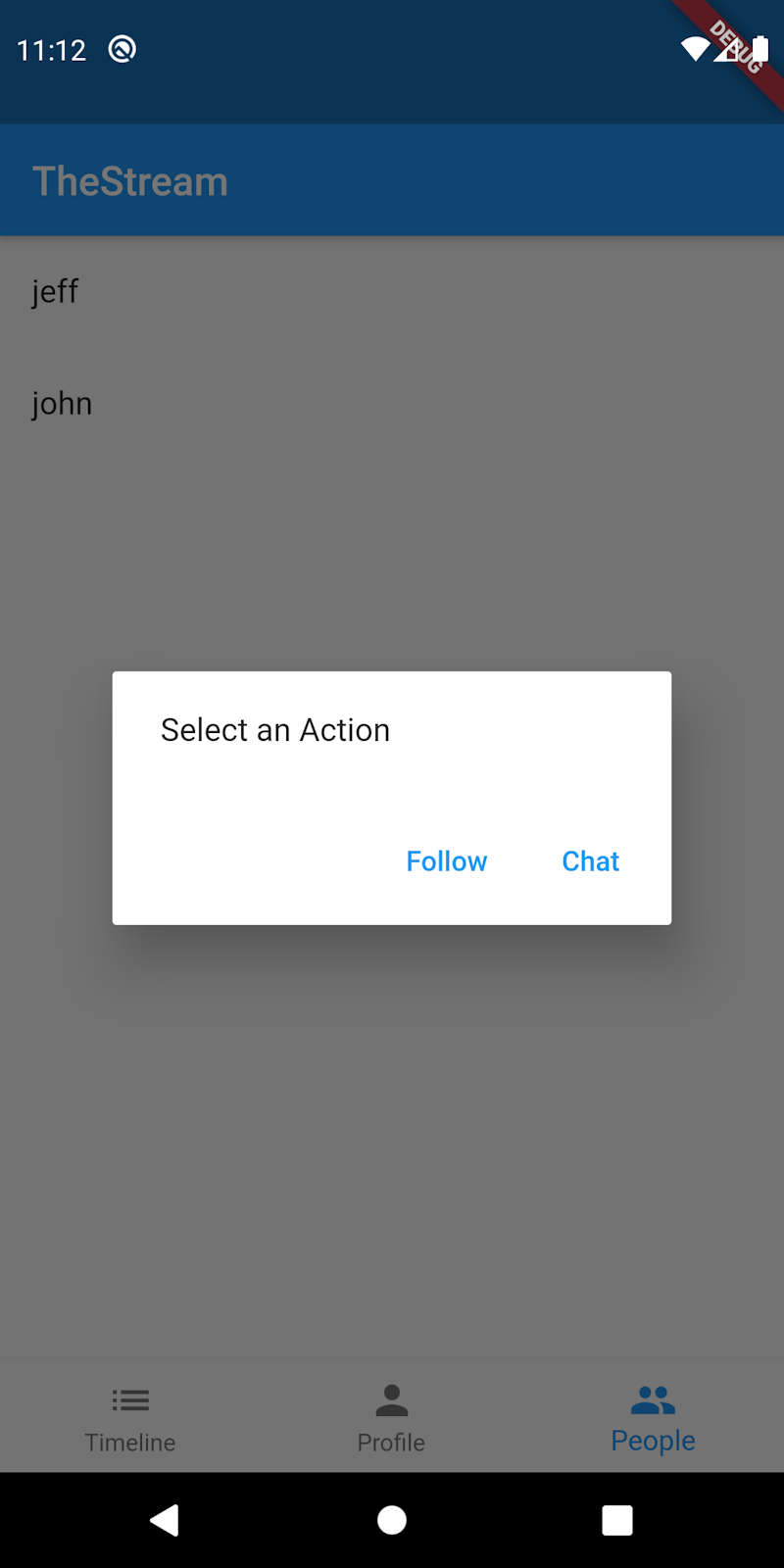784x1568 pixels.
Task: Tap the Select an Action dialog title
Action: [x=275, y=729]
